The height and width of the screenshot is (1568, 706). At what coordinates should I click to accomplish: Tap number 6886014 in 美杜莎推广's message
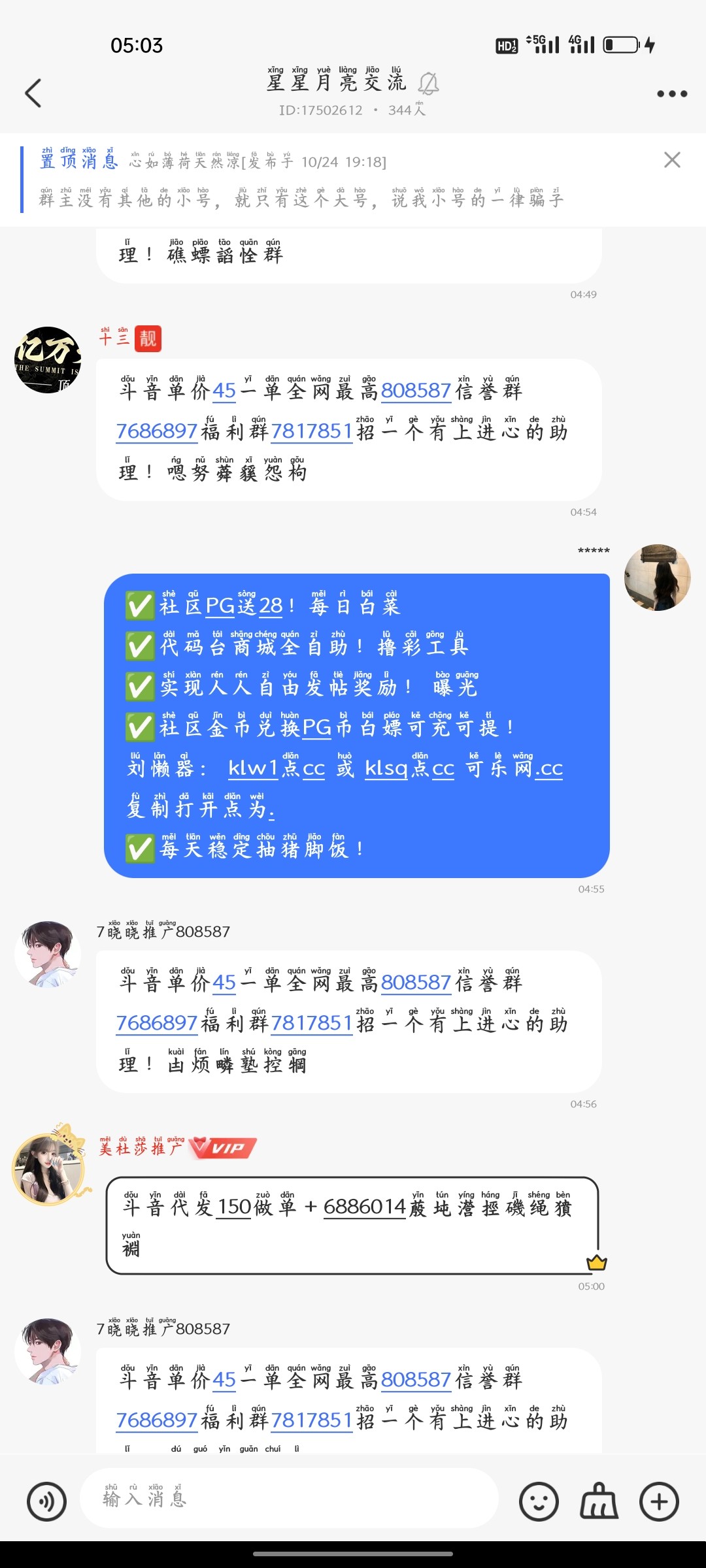pos(365,1207)
